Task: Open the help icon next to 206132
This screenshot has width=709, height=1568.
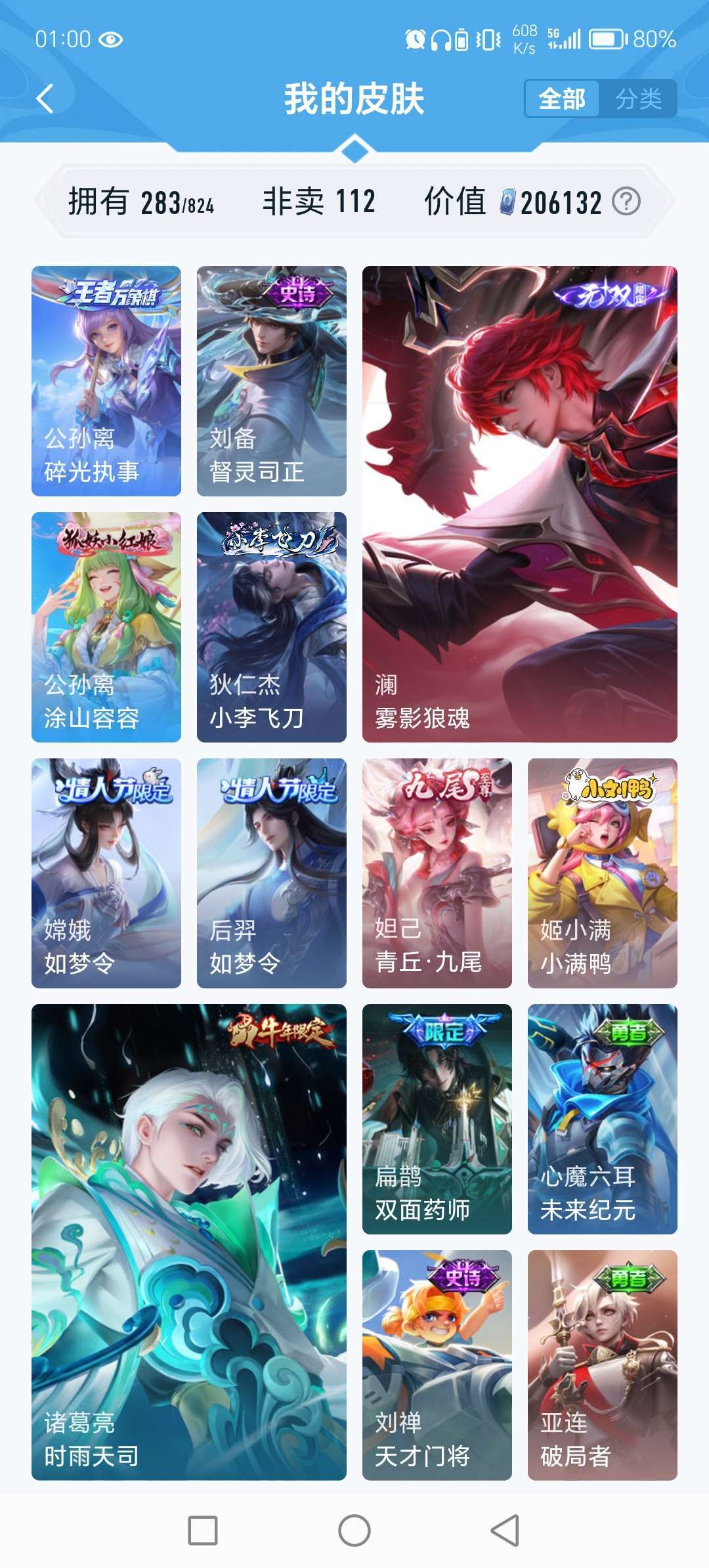Action: 626,202
